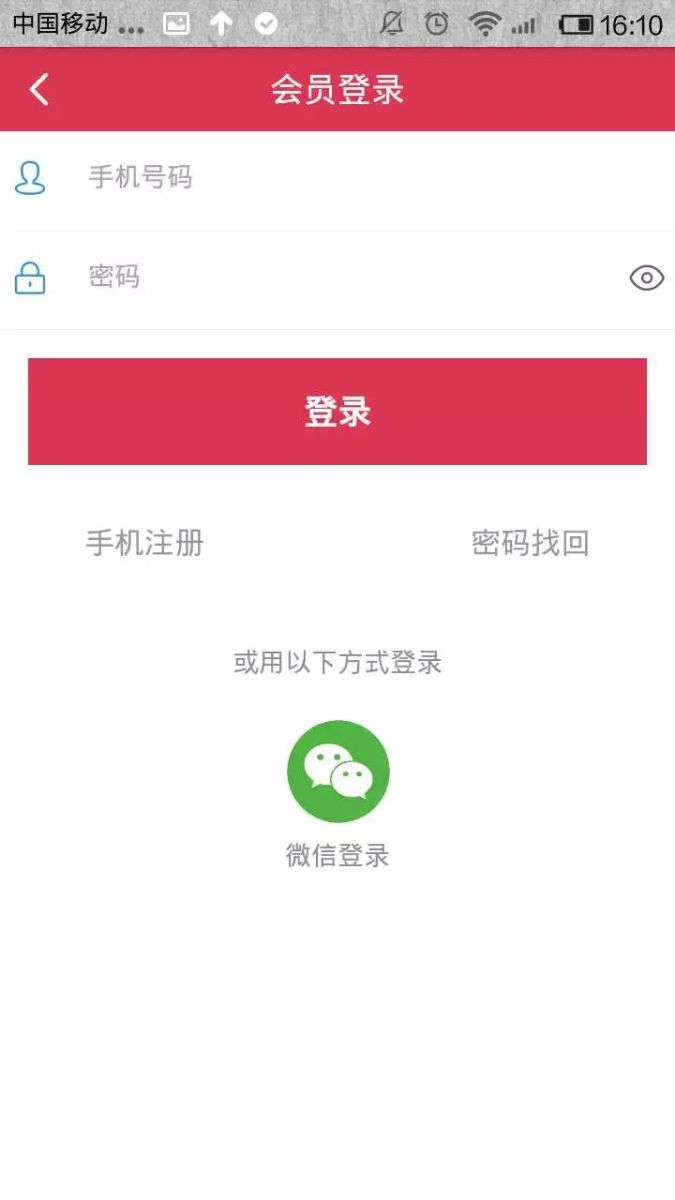Open 密码找回 to recover password
The image size is (675, 1200).
pos(530,543)
